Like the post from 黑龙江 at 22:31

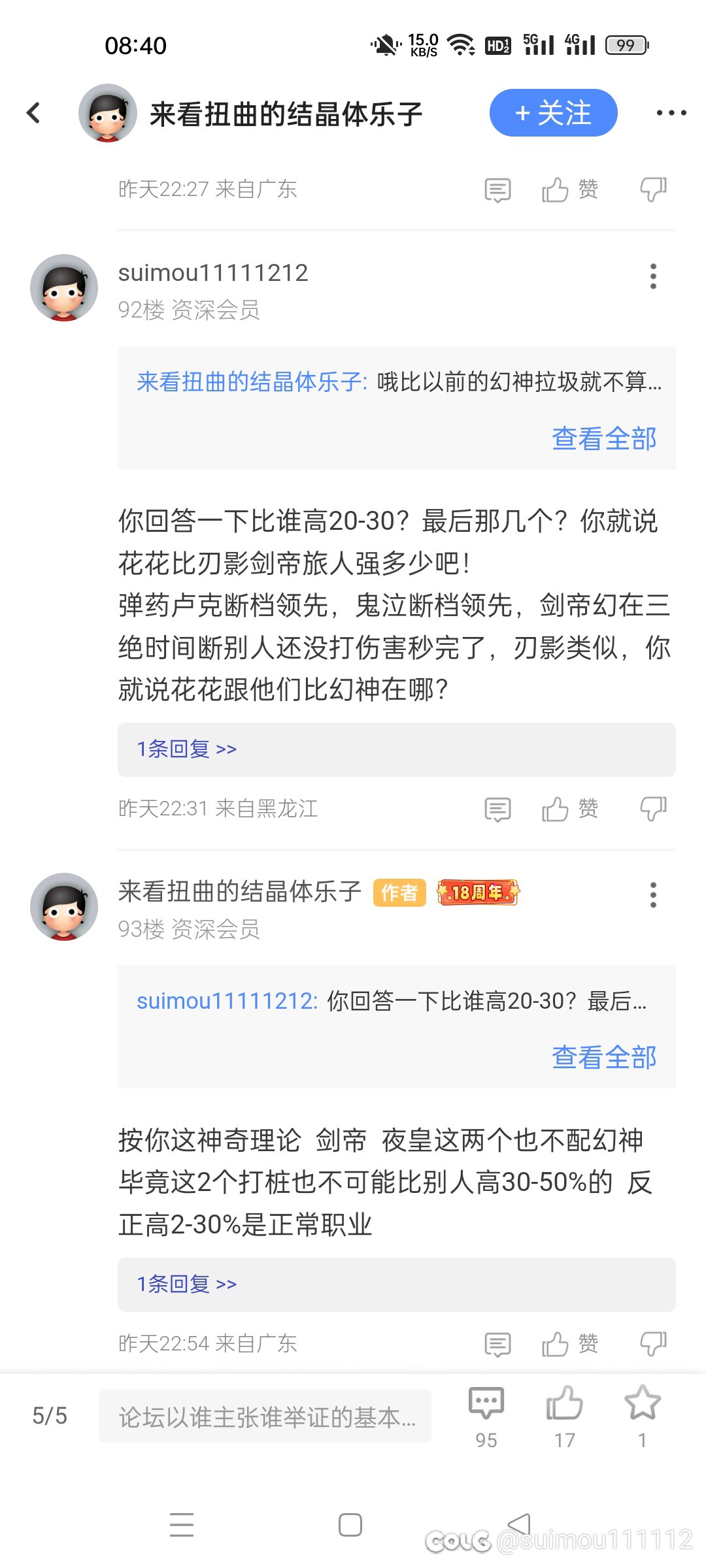(x=570, y=809)
